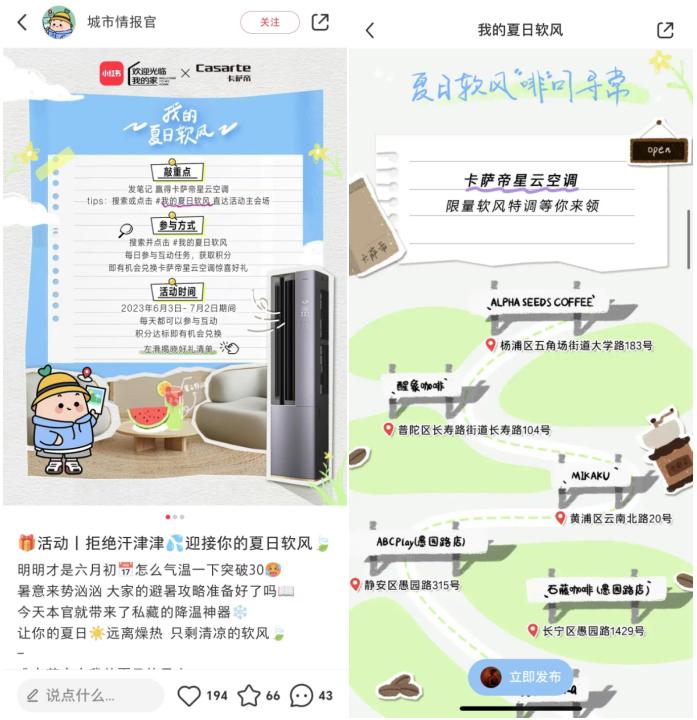Go back from the 城市情报官 post

click(21, 22)
